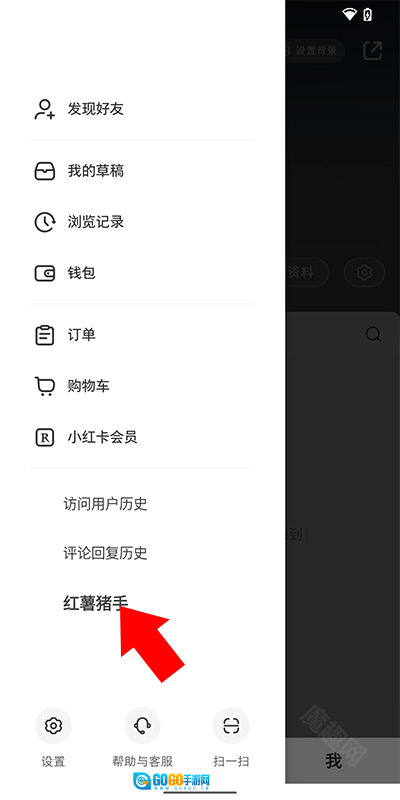Go to 购物车 shopping cart
Screen dimensions: 400x800
tap(142, 386)
